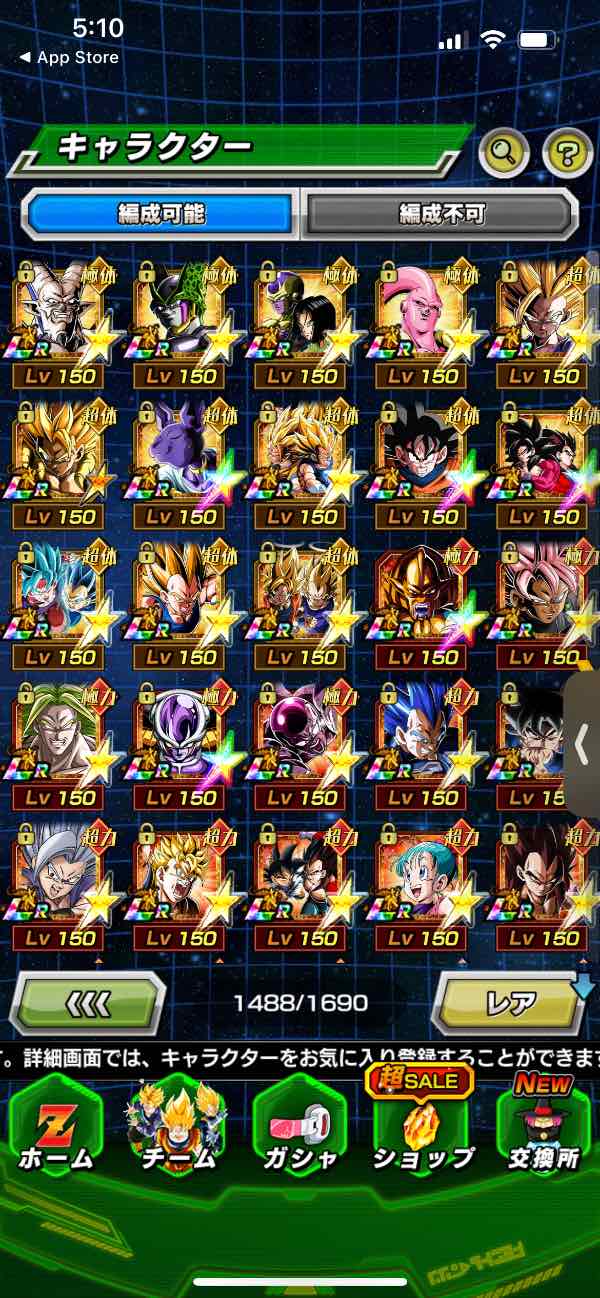The height and width of the screenshot is (1298, 600).
Task: Open the 交換所 tab
Action: [x=544, y=1128]
